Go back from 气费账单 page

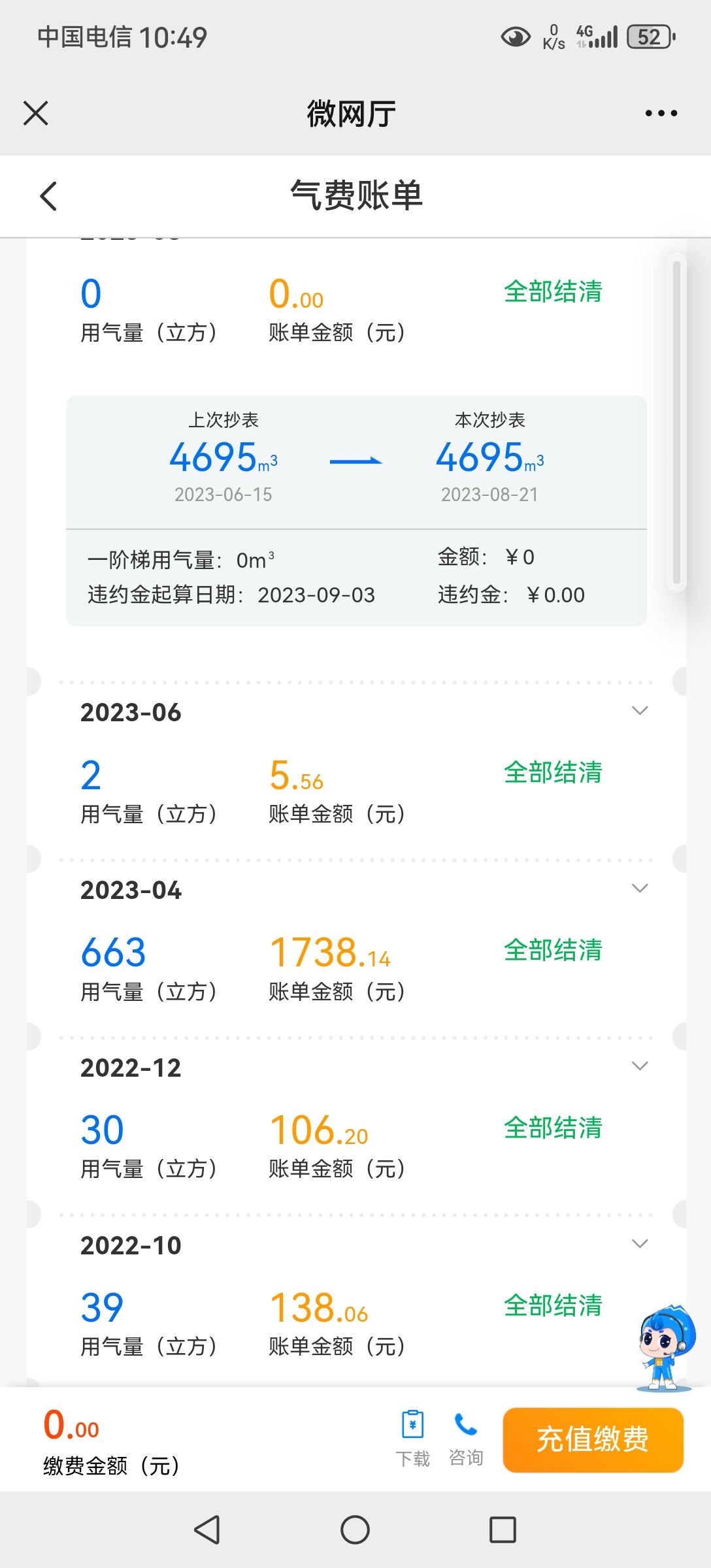pos(49,196)
